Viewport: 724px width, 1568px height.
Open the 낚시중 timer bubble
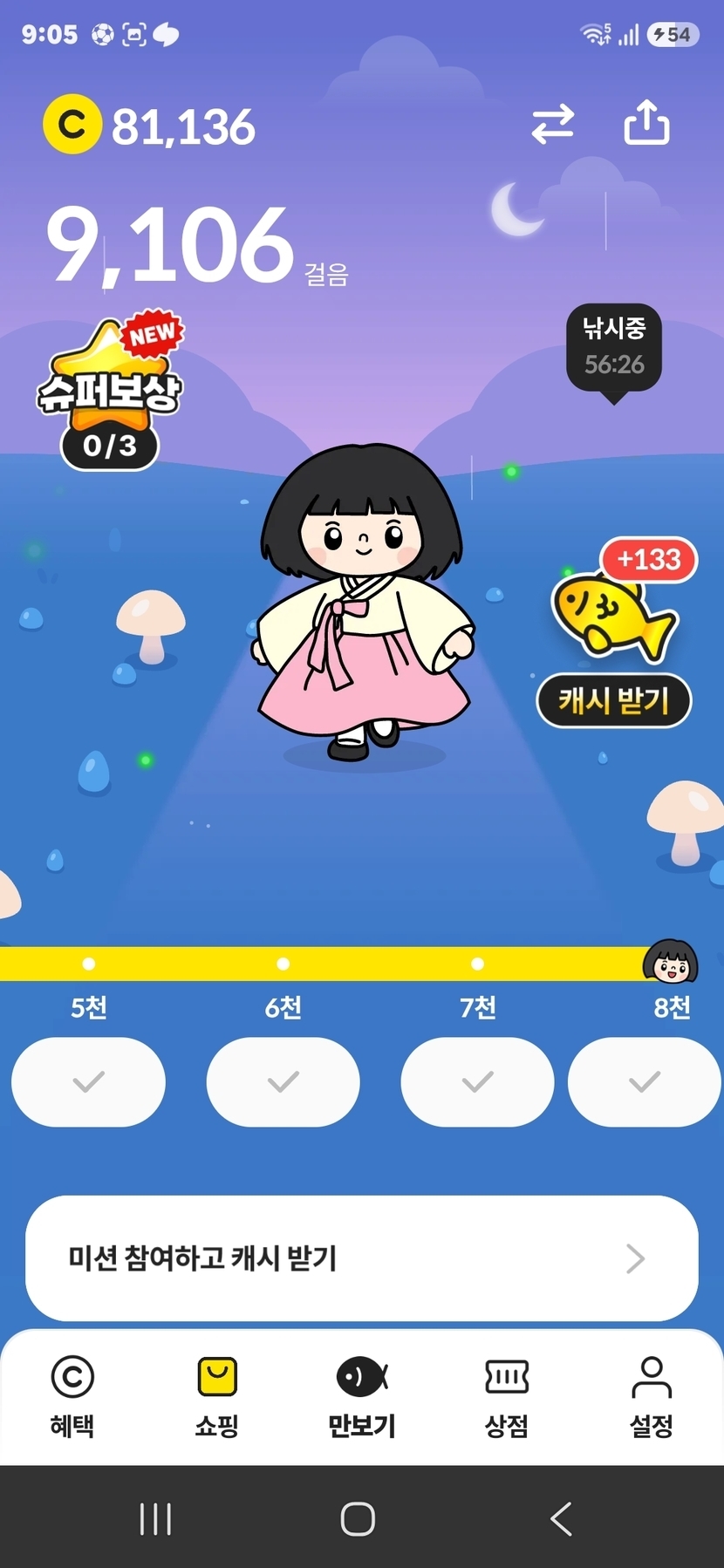[x=614, y=347]
